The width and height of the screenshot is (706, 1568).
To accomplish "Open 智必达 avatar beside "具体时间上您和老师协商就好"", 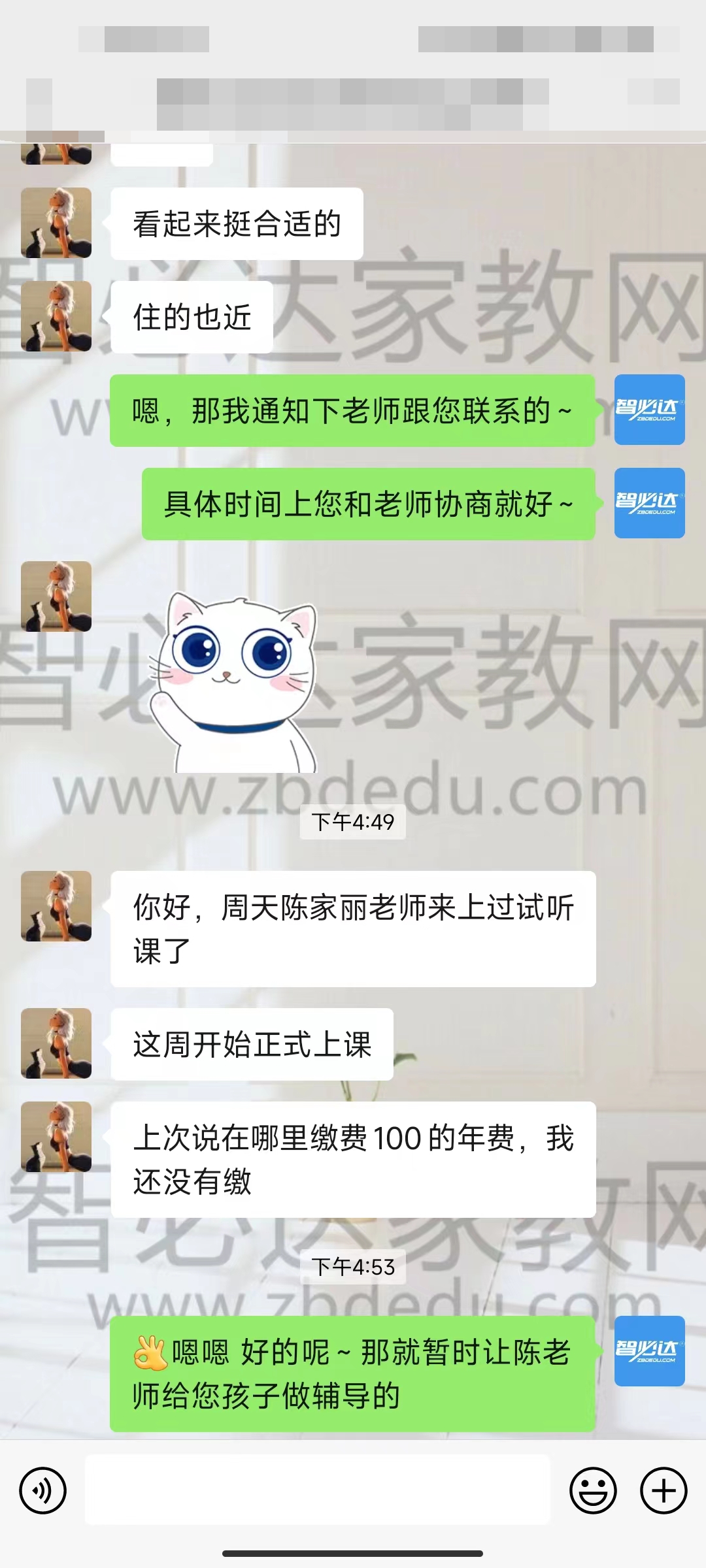I will click(x=649, y=503).
